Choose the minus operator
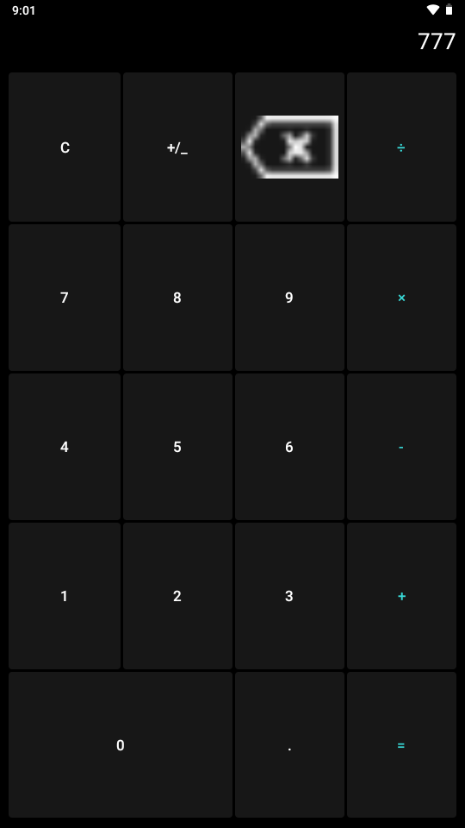This screenshot has width=465, height=828. (x=401, y=447)
